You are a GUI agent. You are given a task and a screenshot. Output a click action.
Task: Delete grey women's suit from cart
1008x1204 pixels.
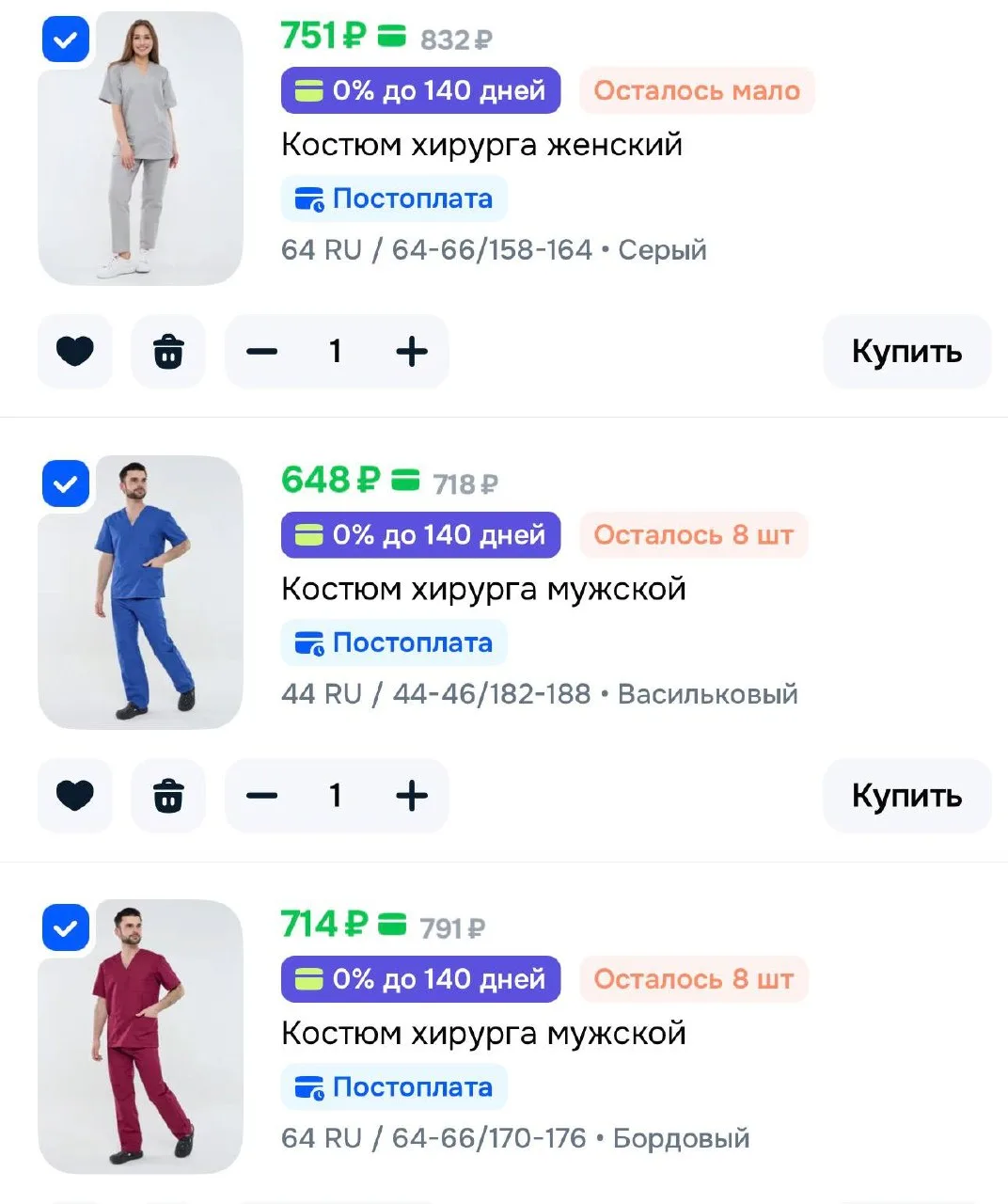[x=168, y=352]
